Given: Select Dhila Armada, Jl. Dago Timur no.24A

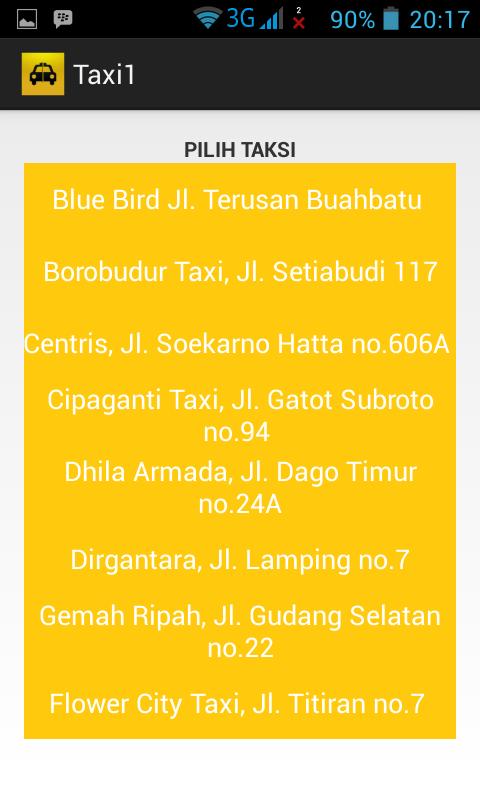Looking at the screenshot, I should coord(240,488).
